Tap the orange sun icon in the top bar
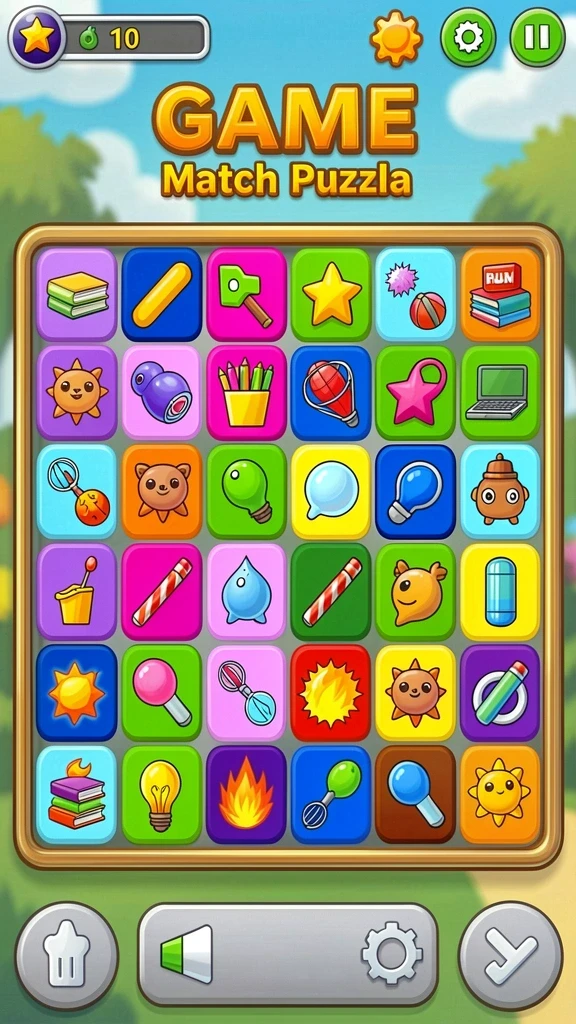The height and width of the screenshot is (1024, 576). click(x=396, y=38)
